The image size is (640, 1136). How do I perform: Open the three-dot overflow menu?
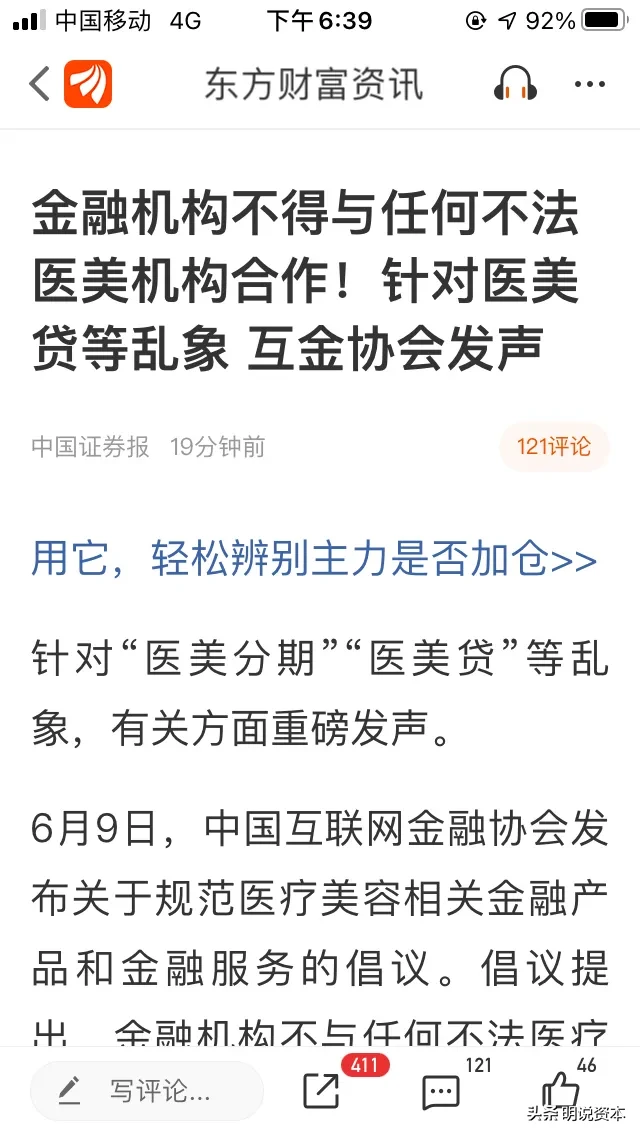tap(590, 85)
